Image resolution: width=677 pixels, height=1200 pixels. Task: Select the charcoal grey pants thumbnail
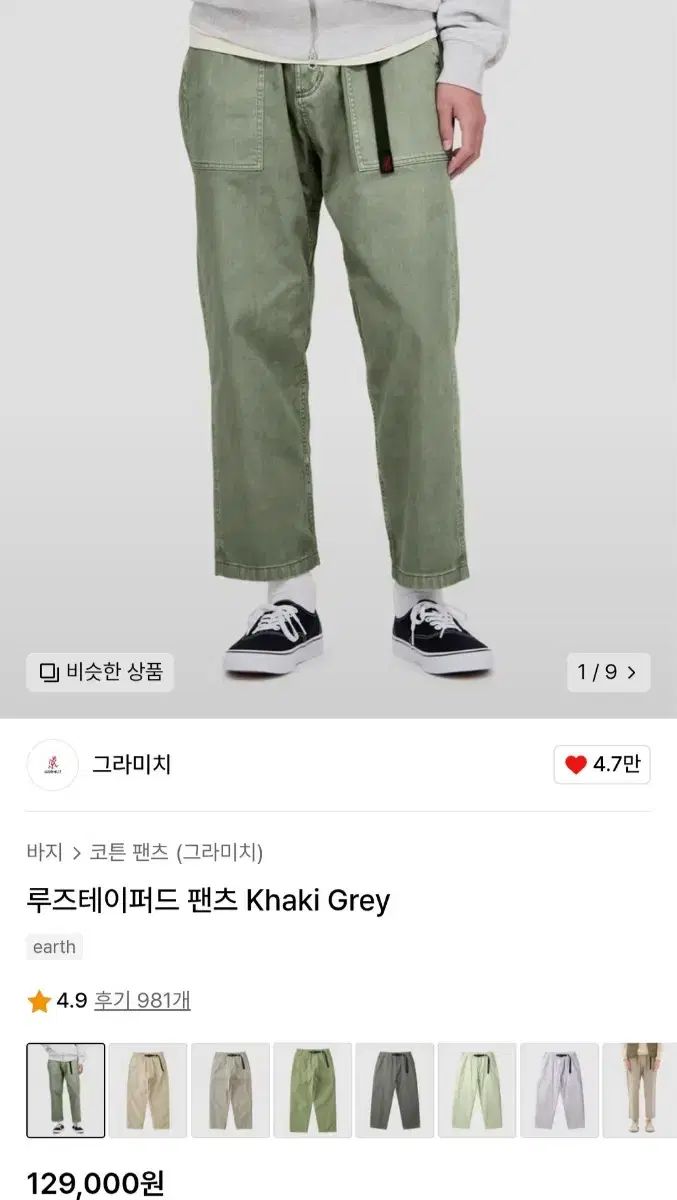pos(394,1090)
